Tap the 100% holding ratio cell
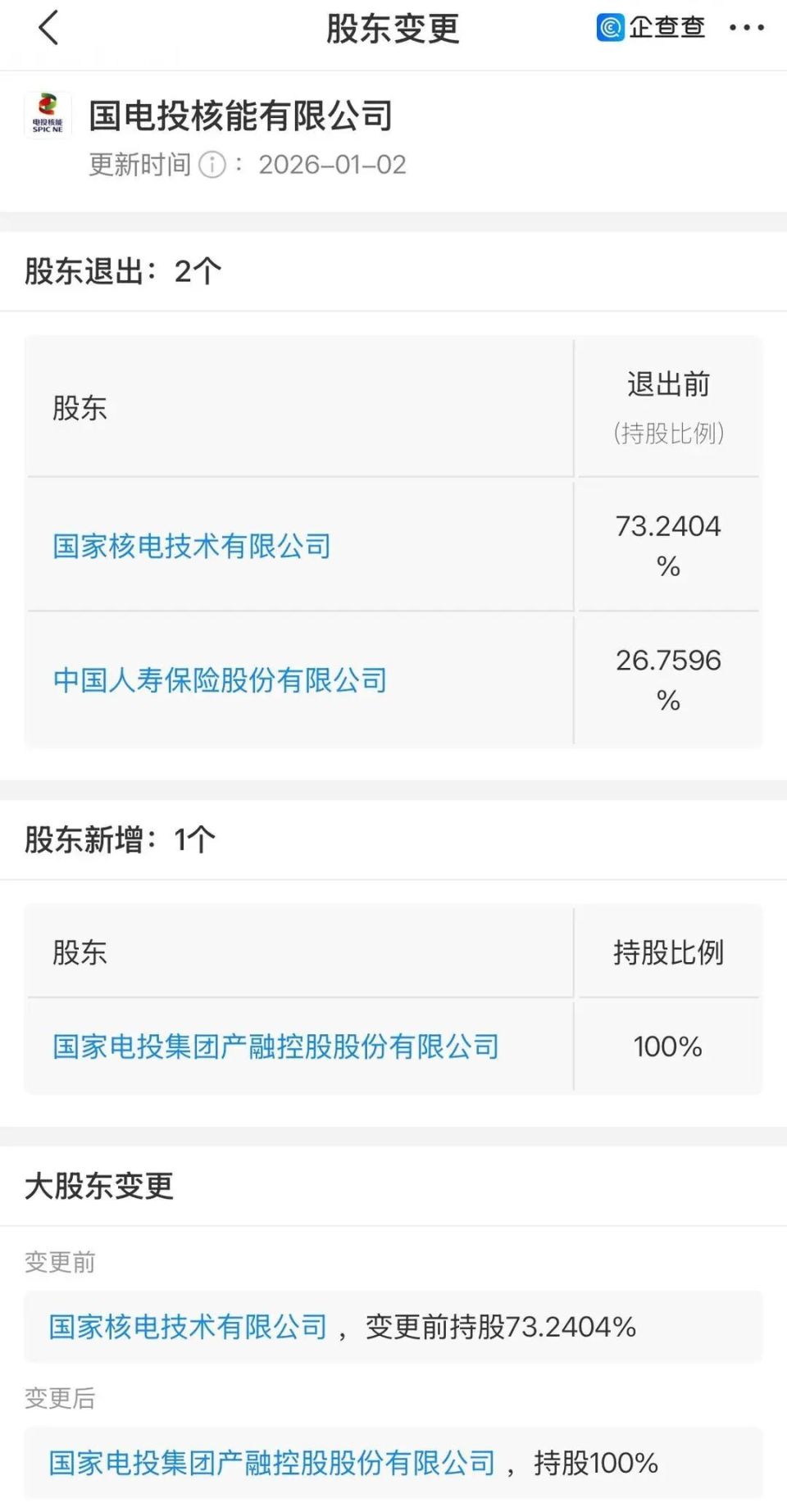 tap(668, 1046)
